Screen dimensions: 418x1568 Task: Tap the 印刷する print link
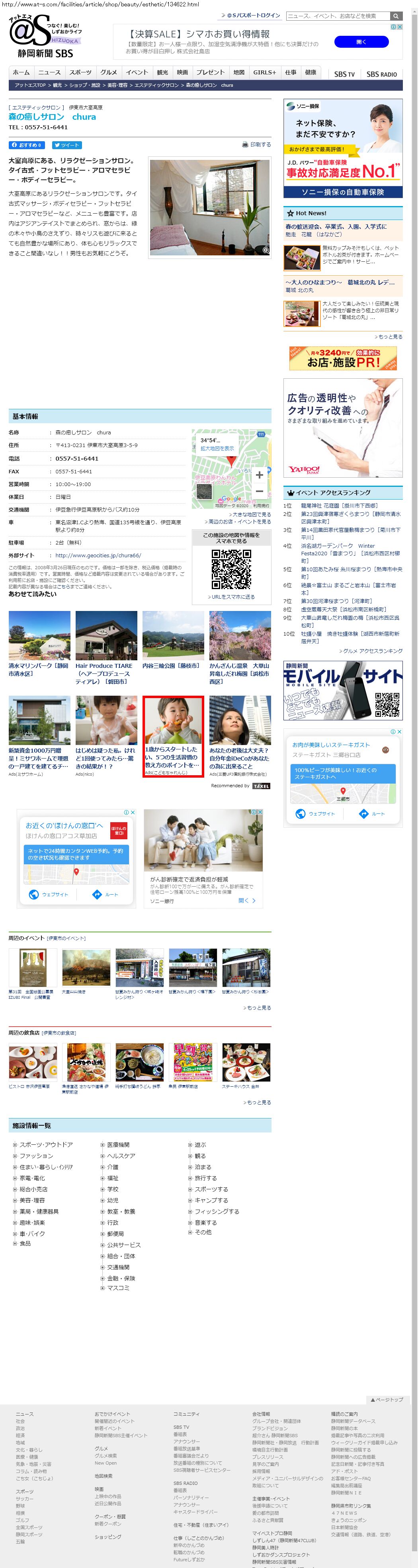coord(256,145)
